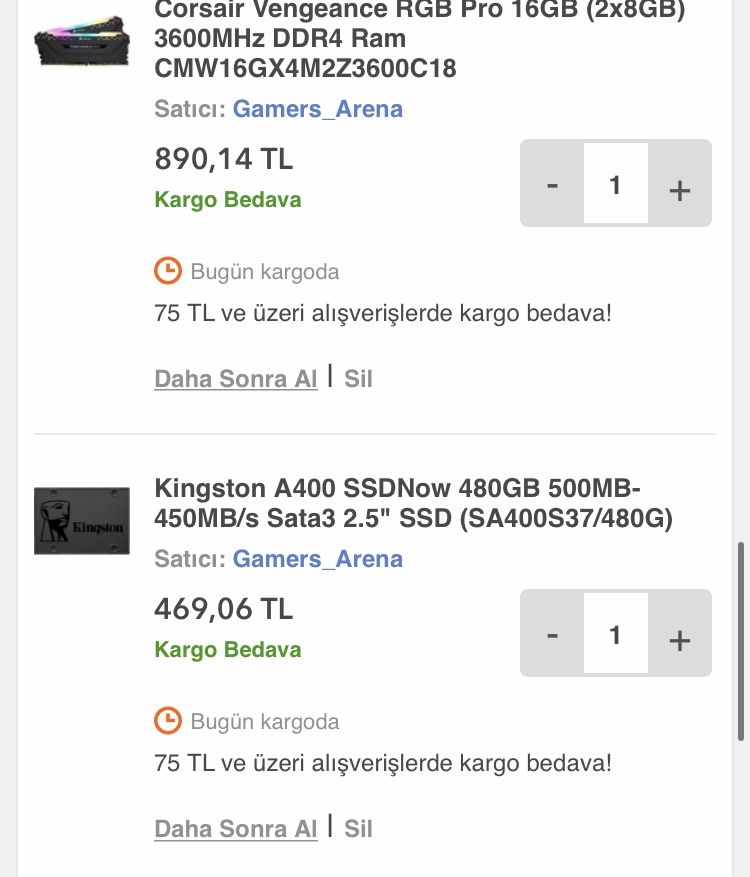Edit the Corsair RAM quantity field
The image size is (750, 877).
(x=615, y=185)
